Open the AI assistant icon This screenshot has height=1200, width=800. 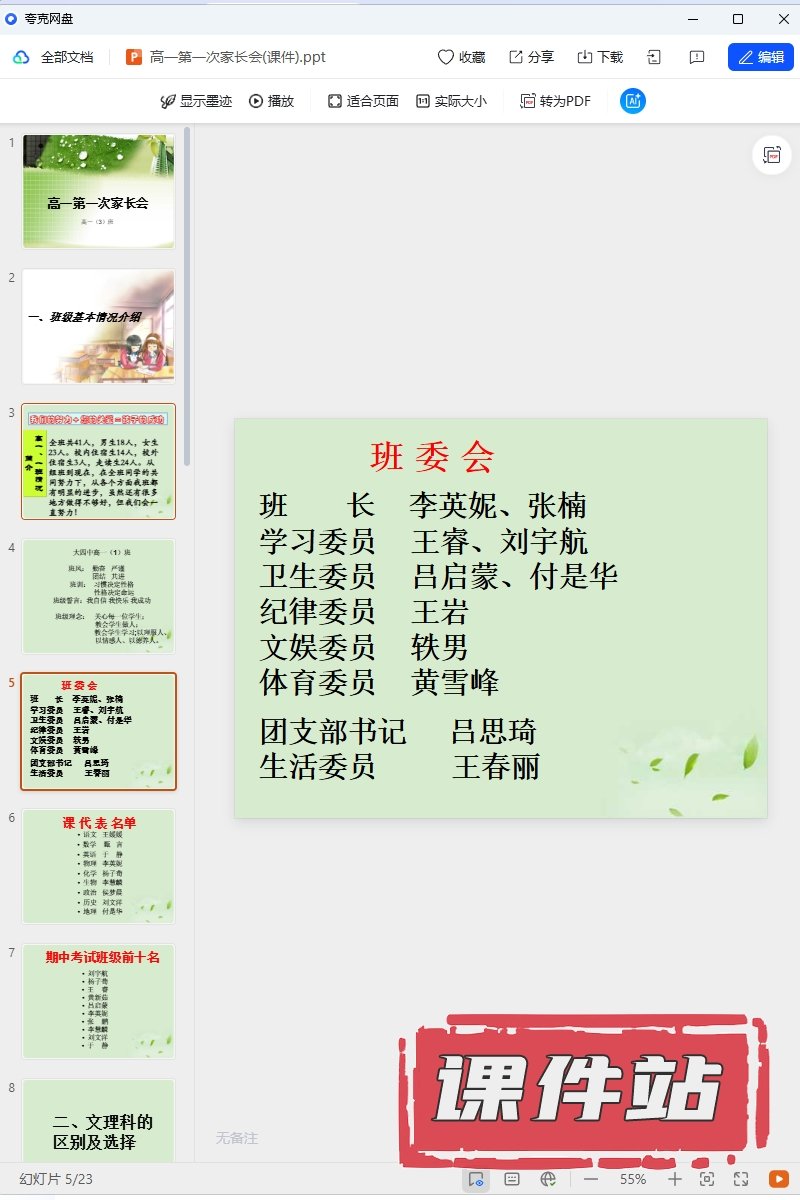point(632,101)
